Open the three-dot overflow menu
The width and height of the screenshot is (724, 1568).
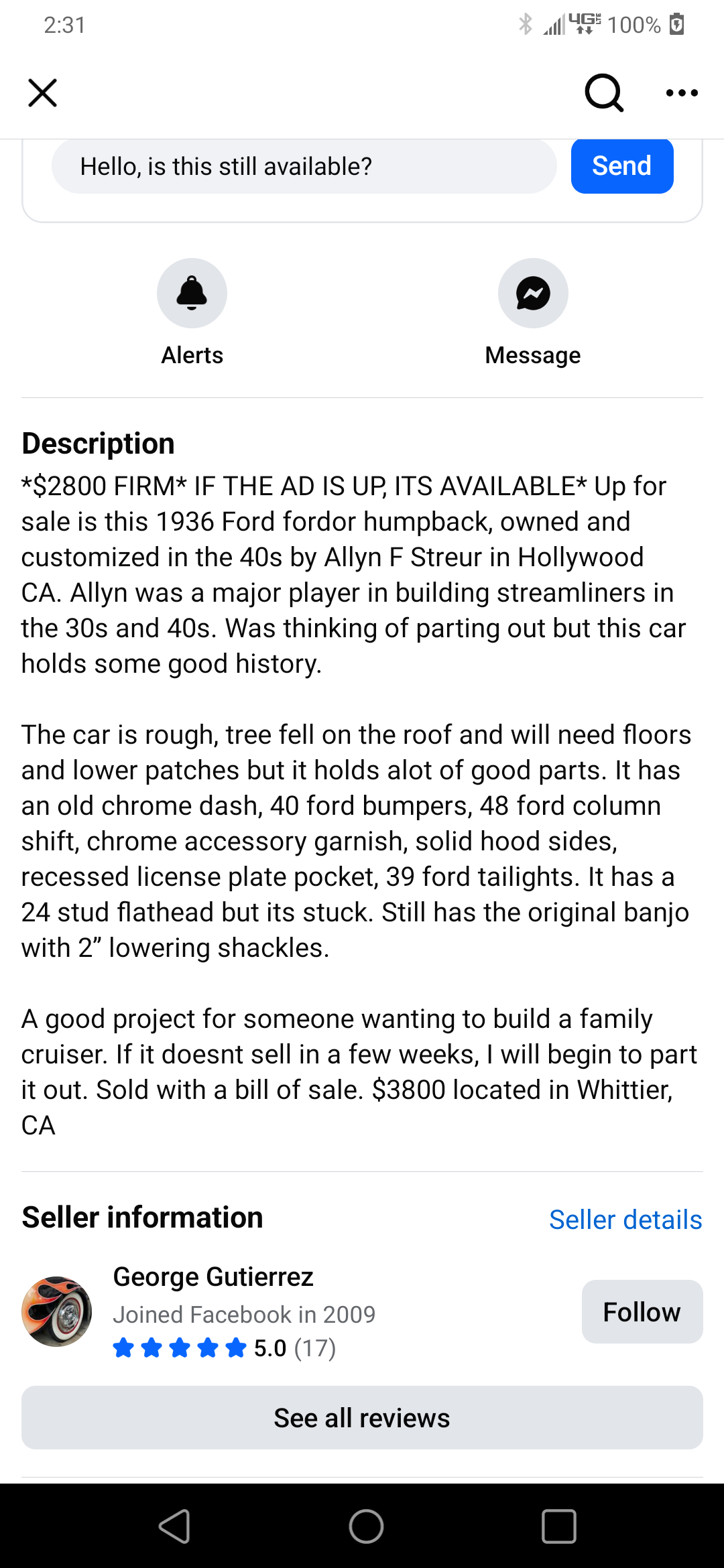pos(682,92)
